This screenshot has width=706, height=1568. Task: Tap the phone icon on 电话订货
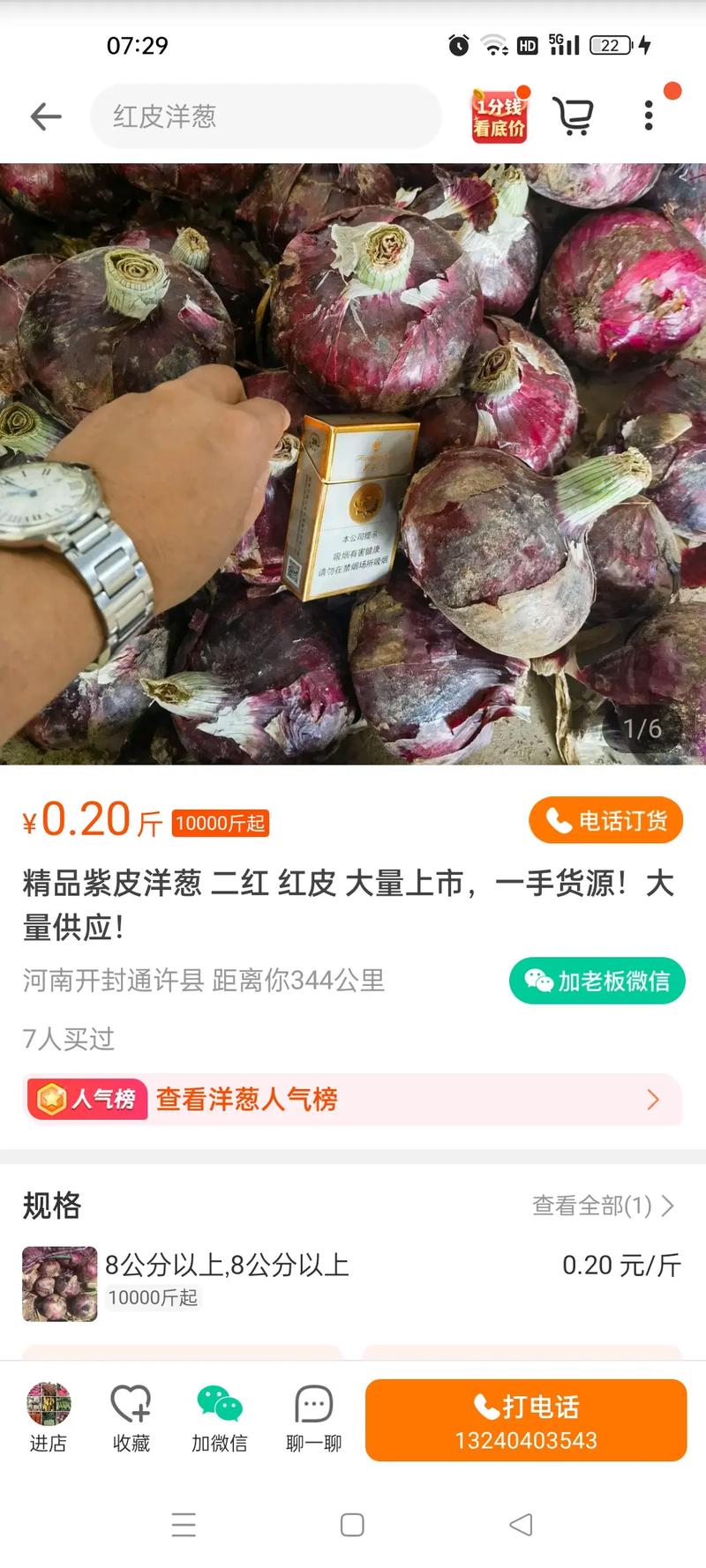click(x=559, y=820)
